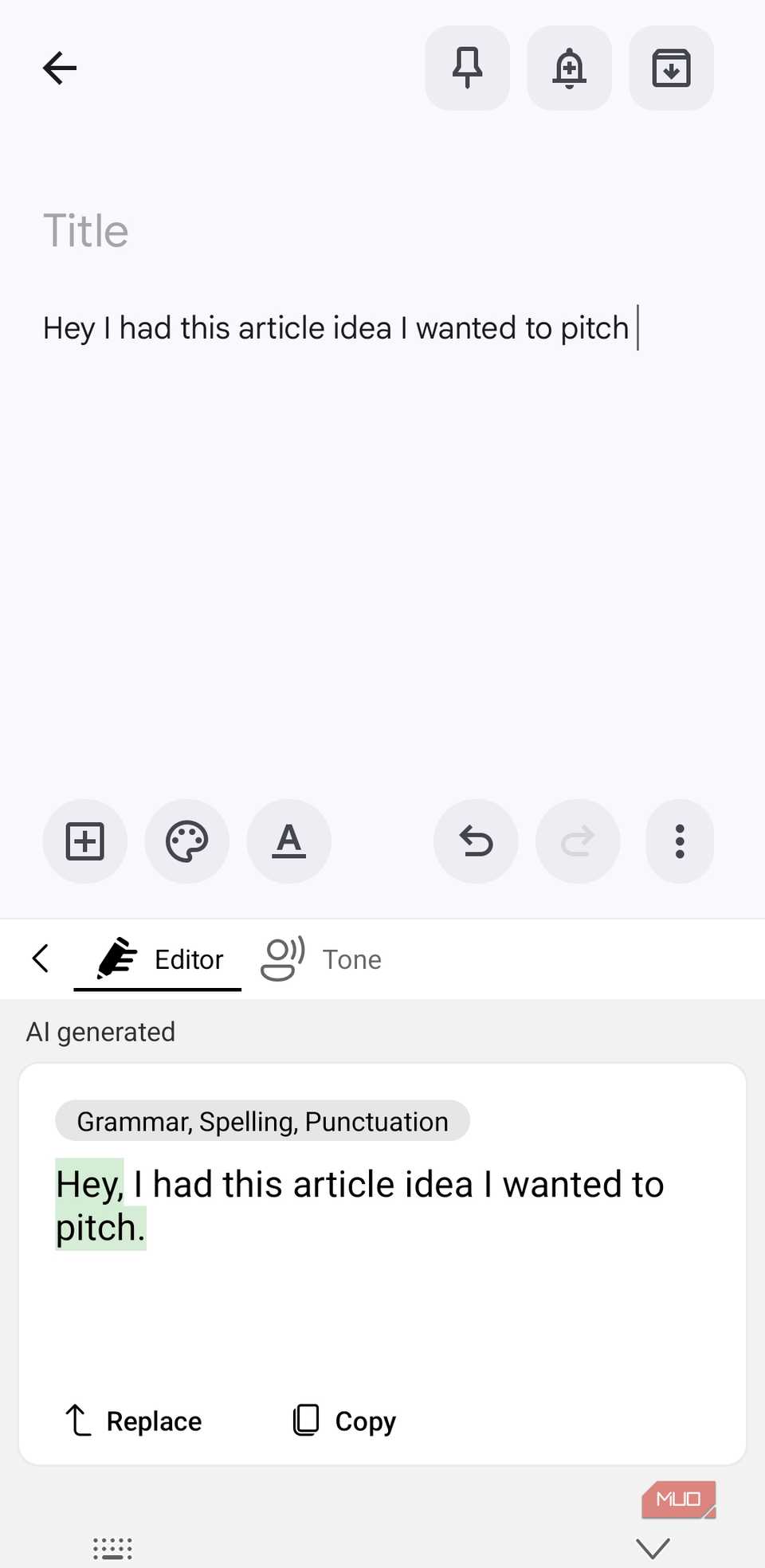Viewport: 765px width, 1568px height.
Task: Redo the last edit
Action: click(x=578, y=841)
